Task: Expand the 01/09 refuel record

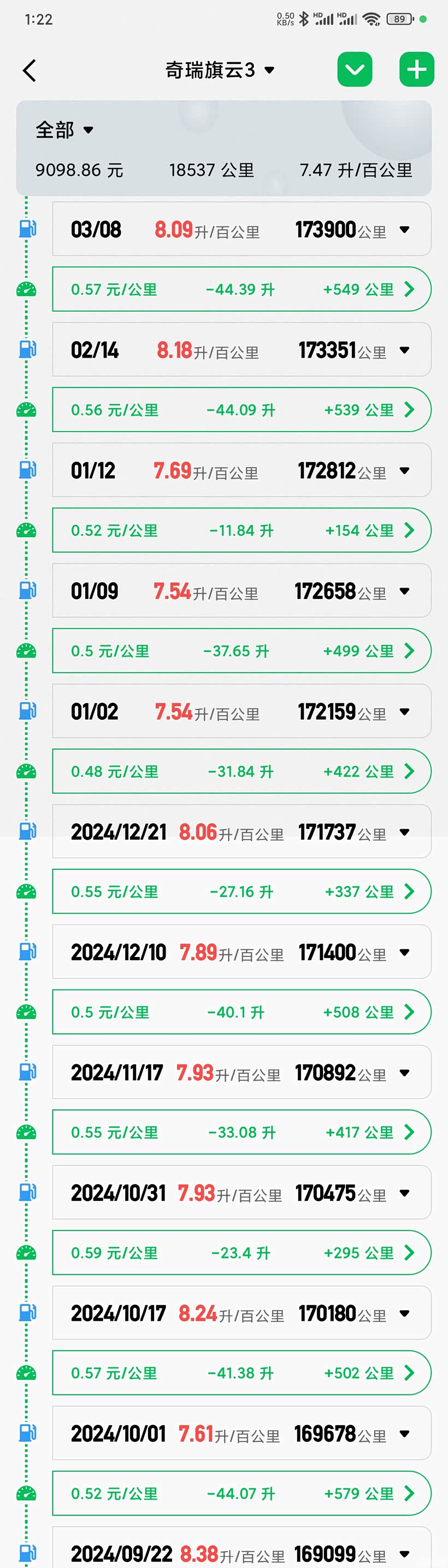Action: point(404,592)
